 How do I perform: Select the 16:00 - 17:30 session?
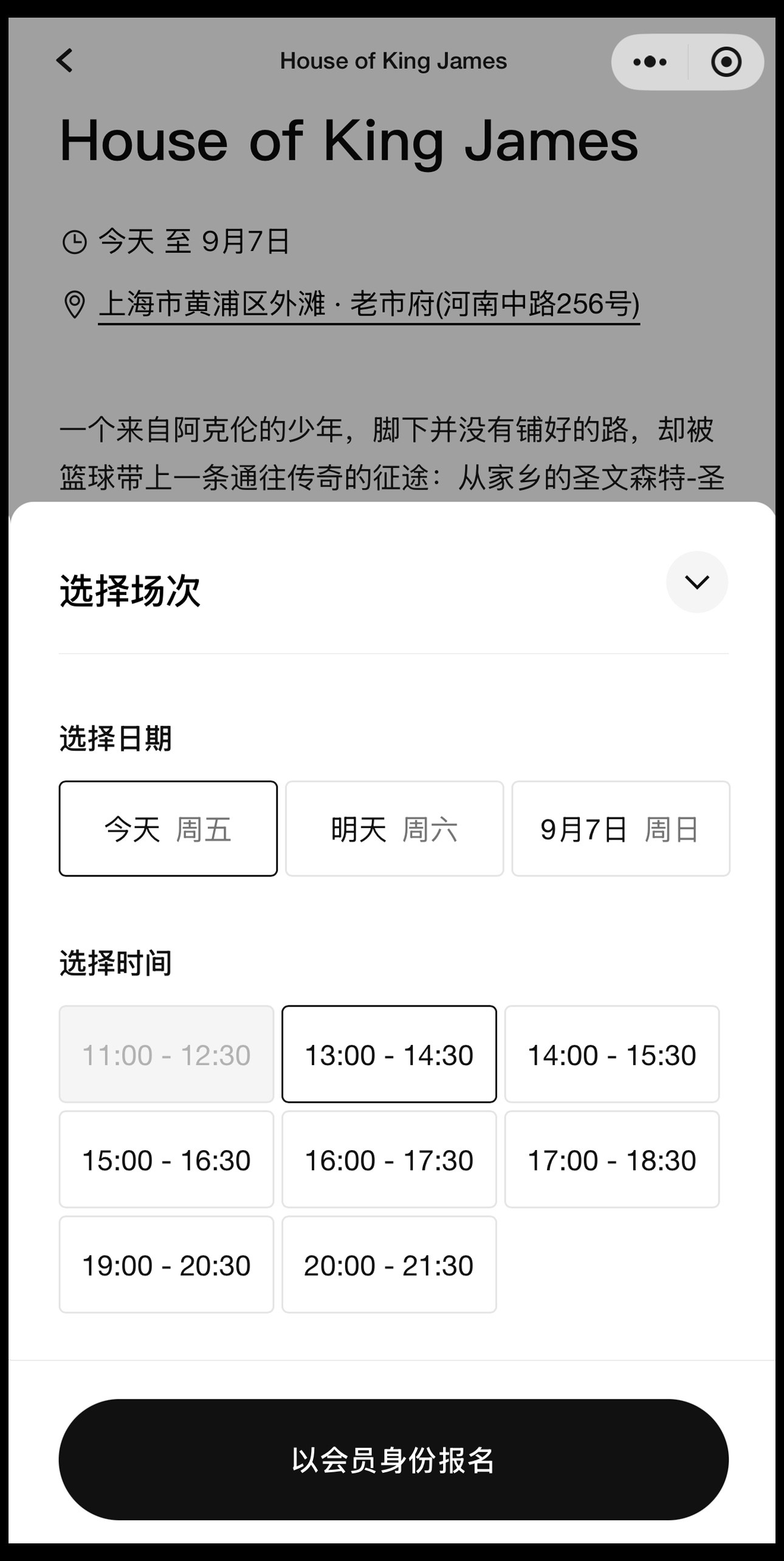click(x=389, y=1159)
